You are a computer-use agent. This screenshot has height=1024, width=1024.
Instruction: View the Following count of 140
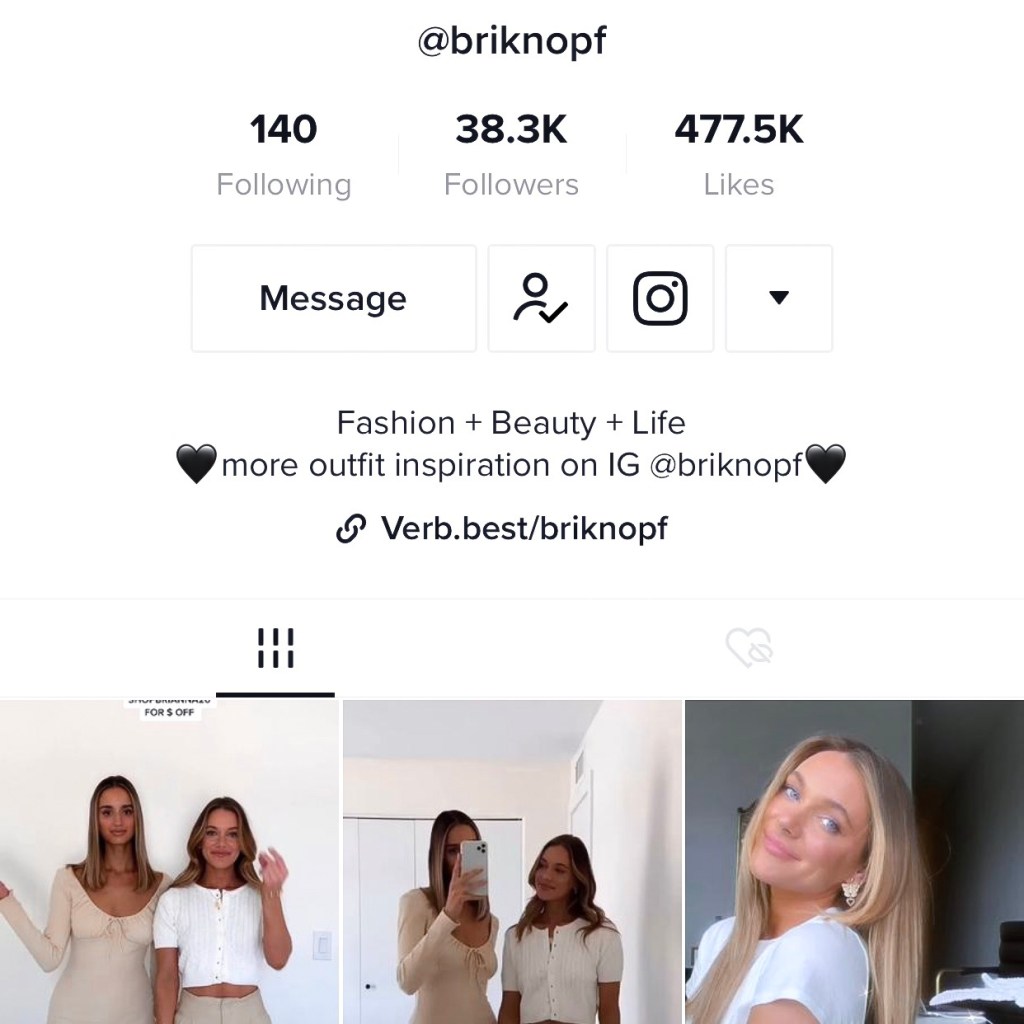284,153
